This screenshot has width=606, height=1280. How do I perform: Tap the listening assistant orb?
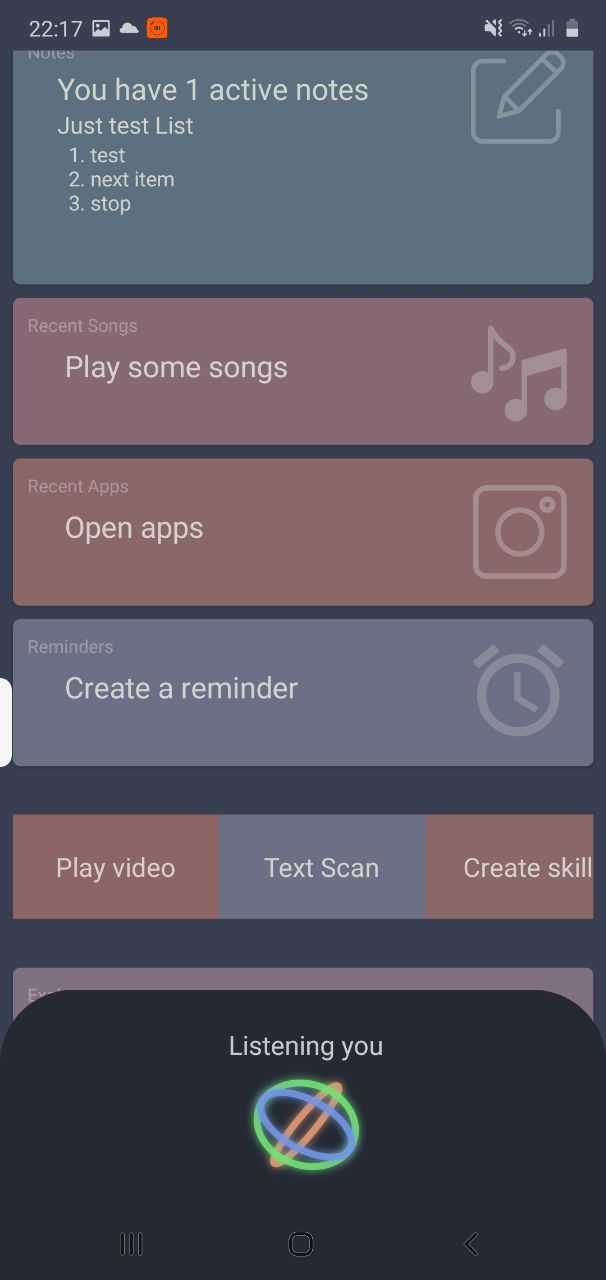click(x=306, y=1126)
